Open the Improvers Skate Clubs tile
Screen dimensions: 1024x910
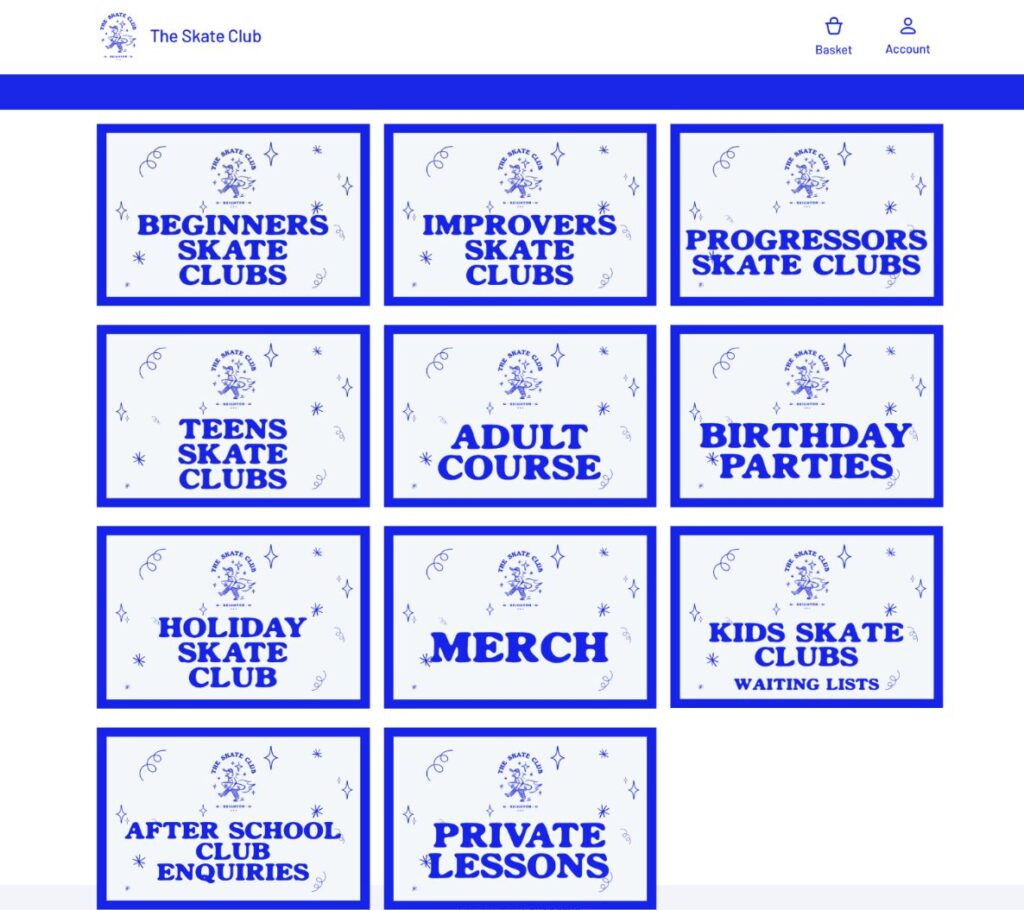[x=520, y=215]
